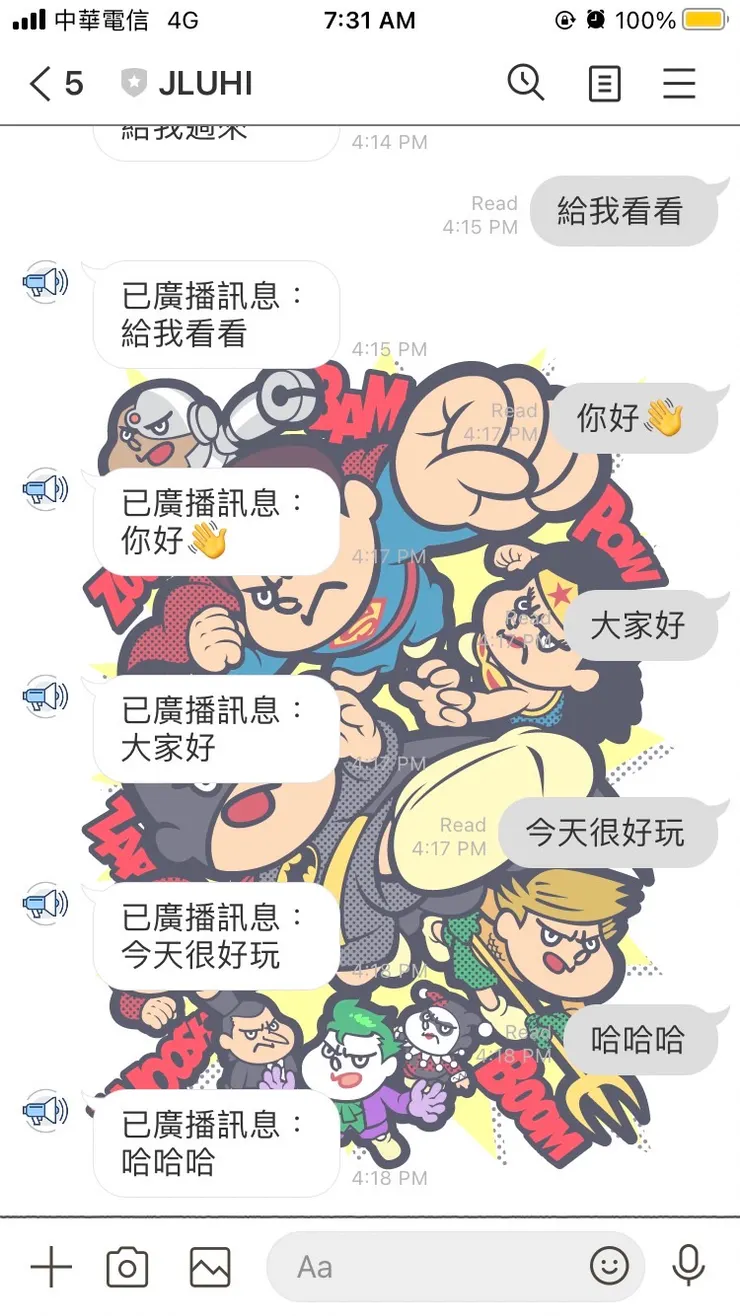Open the camera icon

pyautogui.click(x=129, y=1266)
